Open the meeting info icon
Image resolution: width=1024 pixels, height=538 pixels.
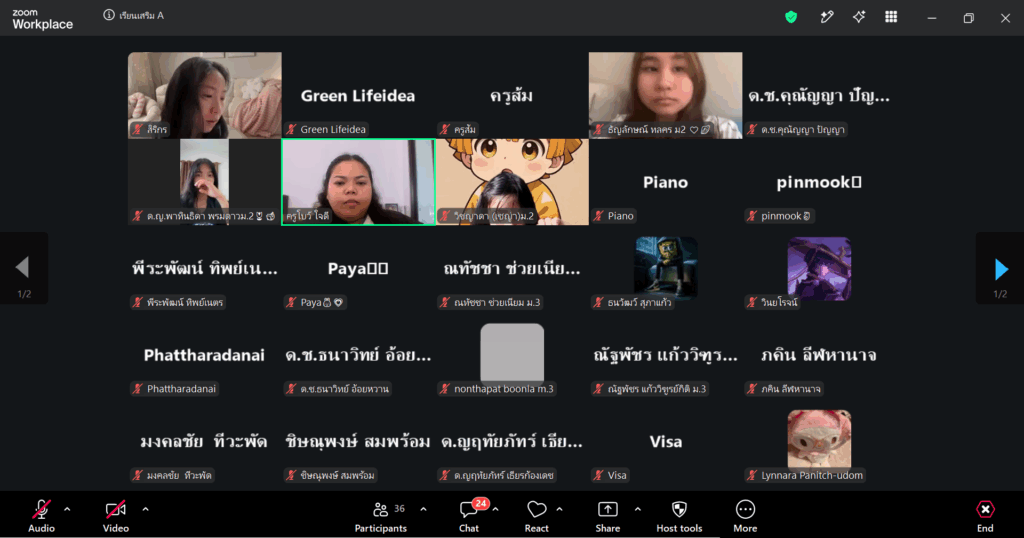[x=108, y=15]
